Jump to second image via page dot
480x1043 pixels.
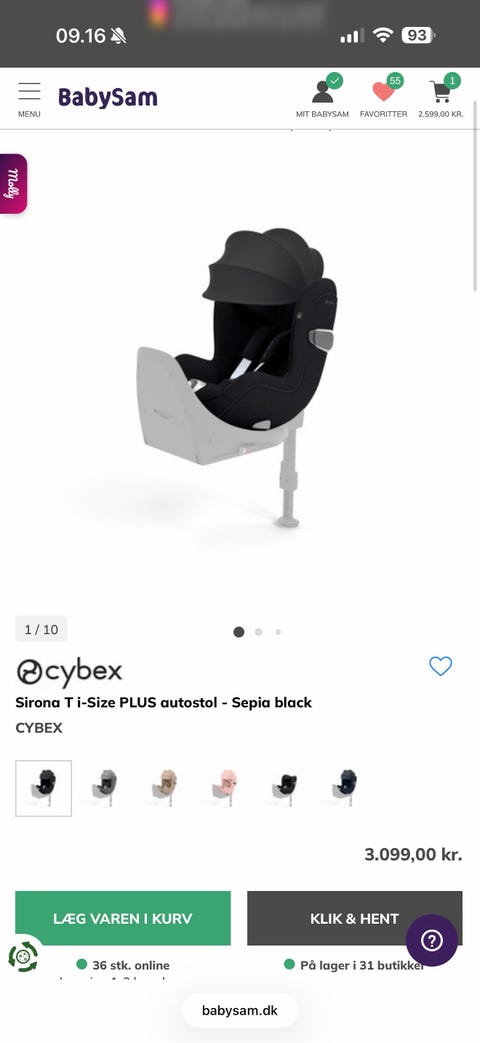tap(259, 632)
